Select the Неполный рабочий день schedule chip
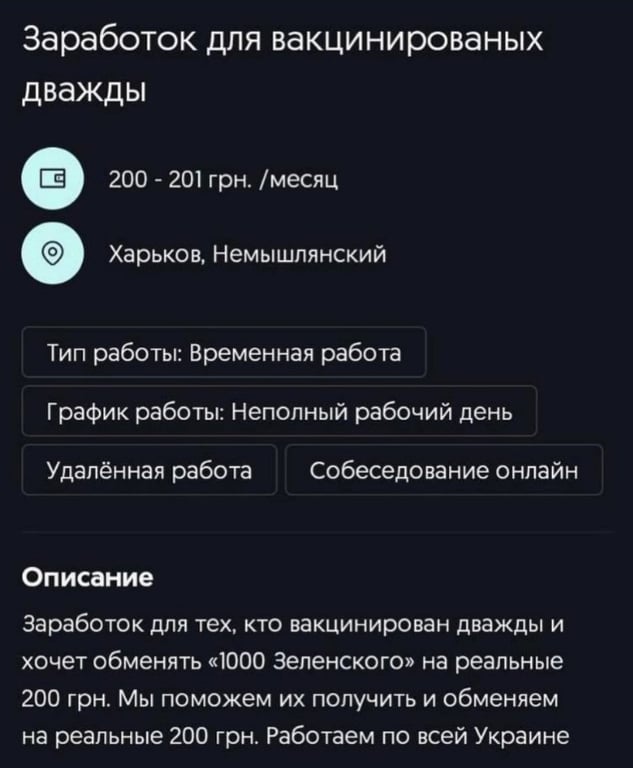Image resolution: width=633 pixels, height=768 pixels. tap(279, 411)
